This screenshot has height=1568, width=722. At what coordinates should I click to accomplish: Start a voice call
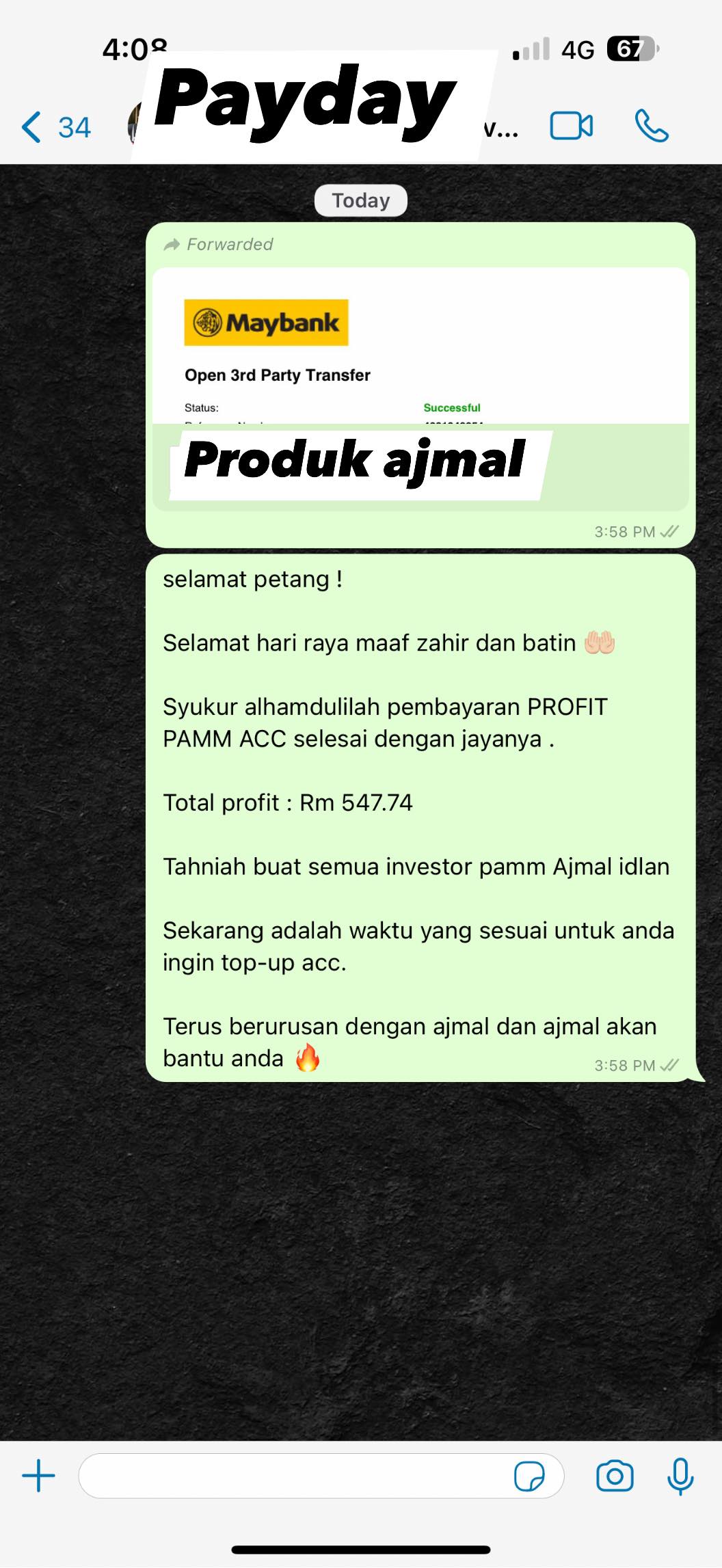coord(651,126)
